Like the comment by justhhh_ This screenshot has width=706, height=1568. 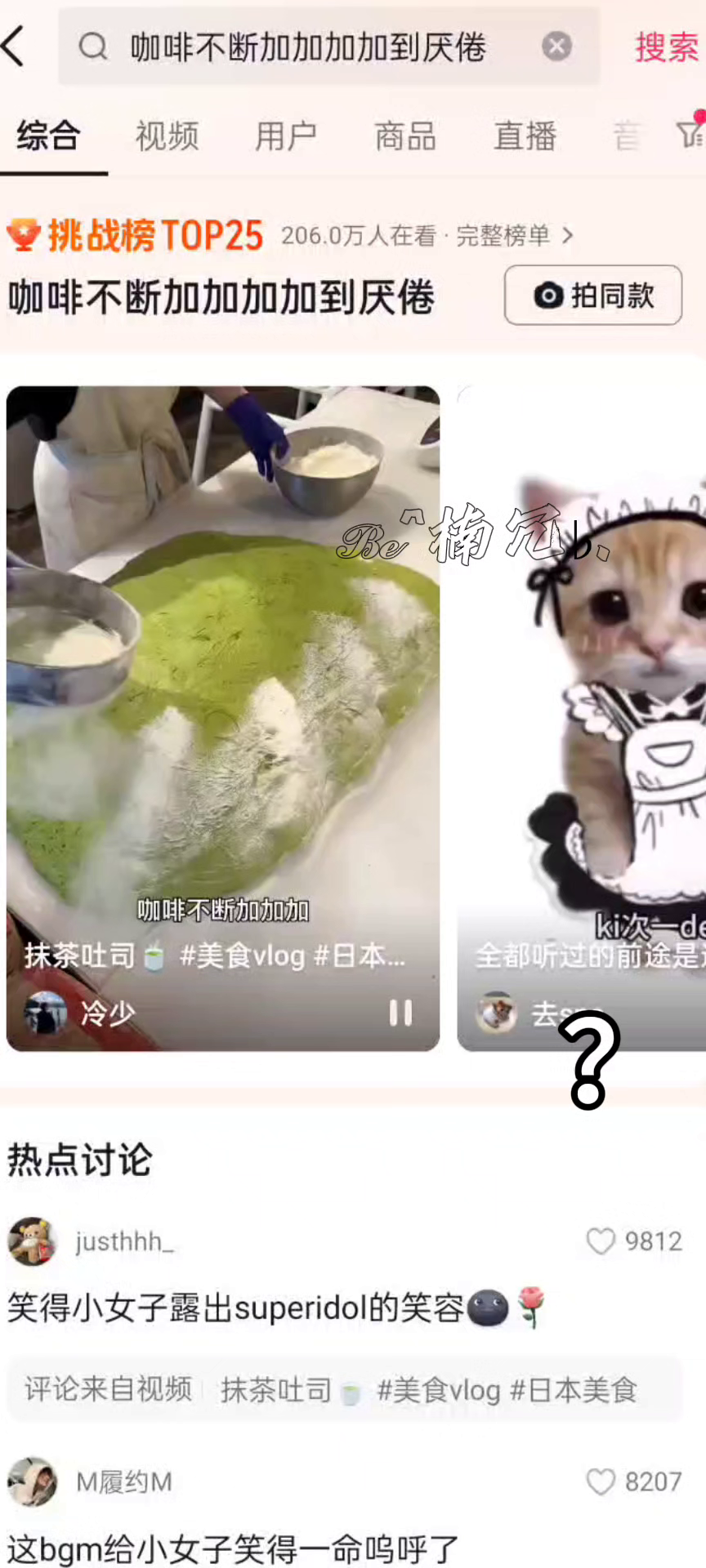click(601, 1241)
